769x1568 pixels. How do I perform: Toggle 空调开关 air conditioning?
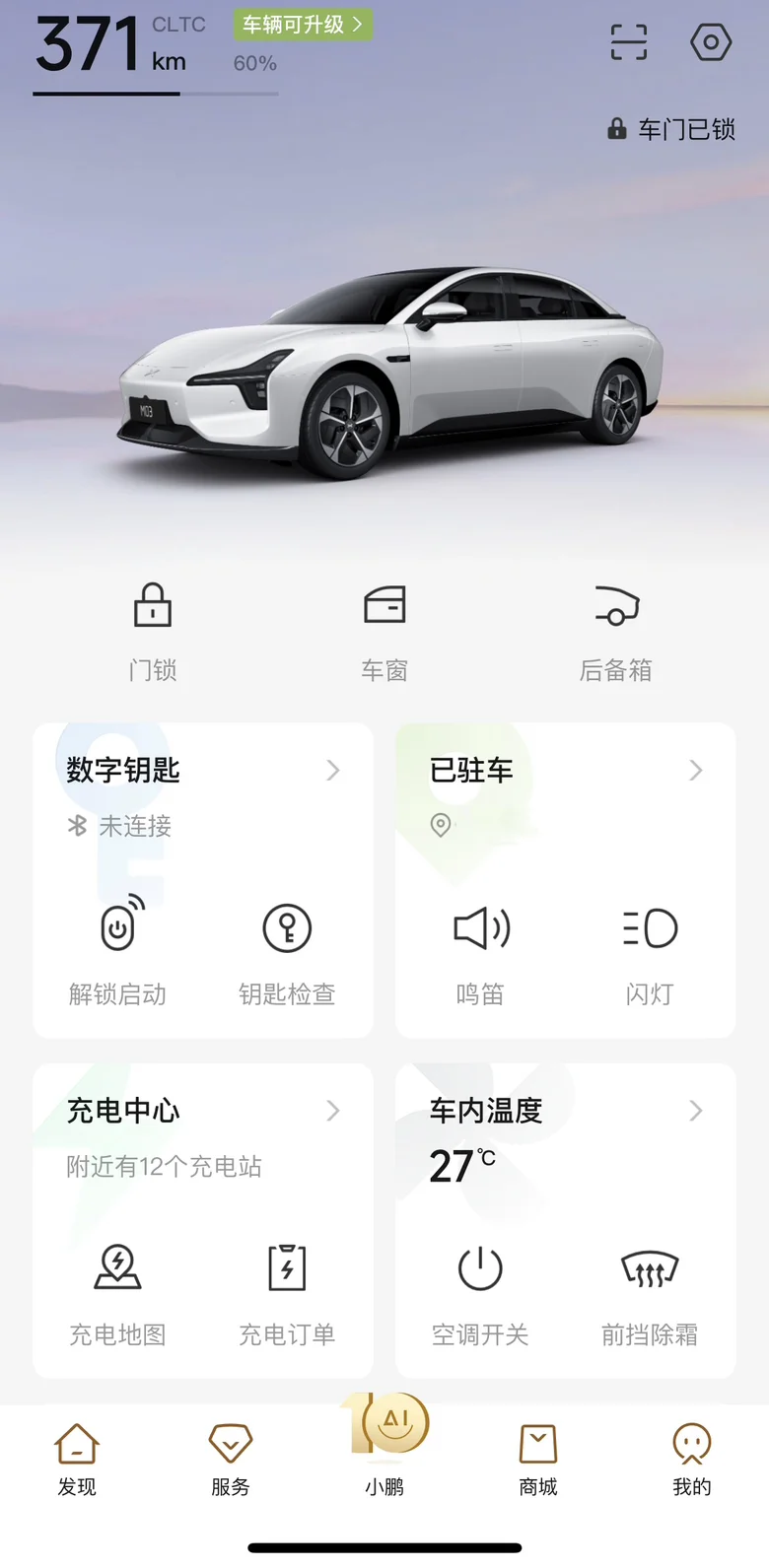480,1293
